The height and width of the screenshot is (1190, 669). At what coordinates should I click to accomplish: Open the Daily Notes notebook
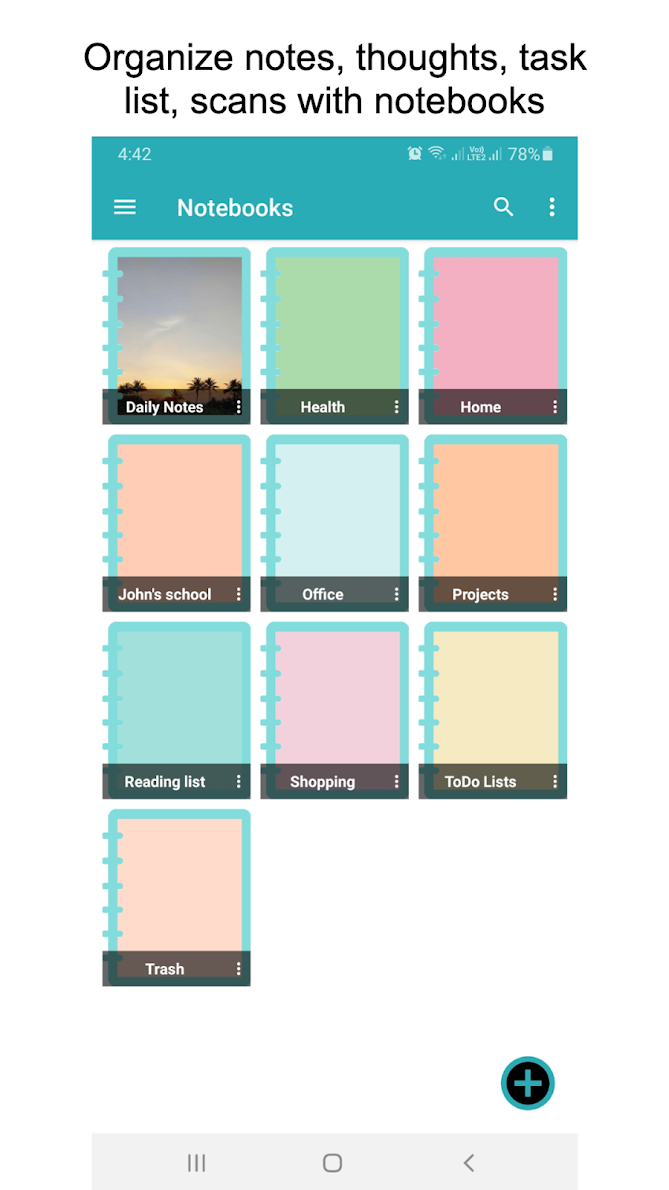pos(177,335)
